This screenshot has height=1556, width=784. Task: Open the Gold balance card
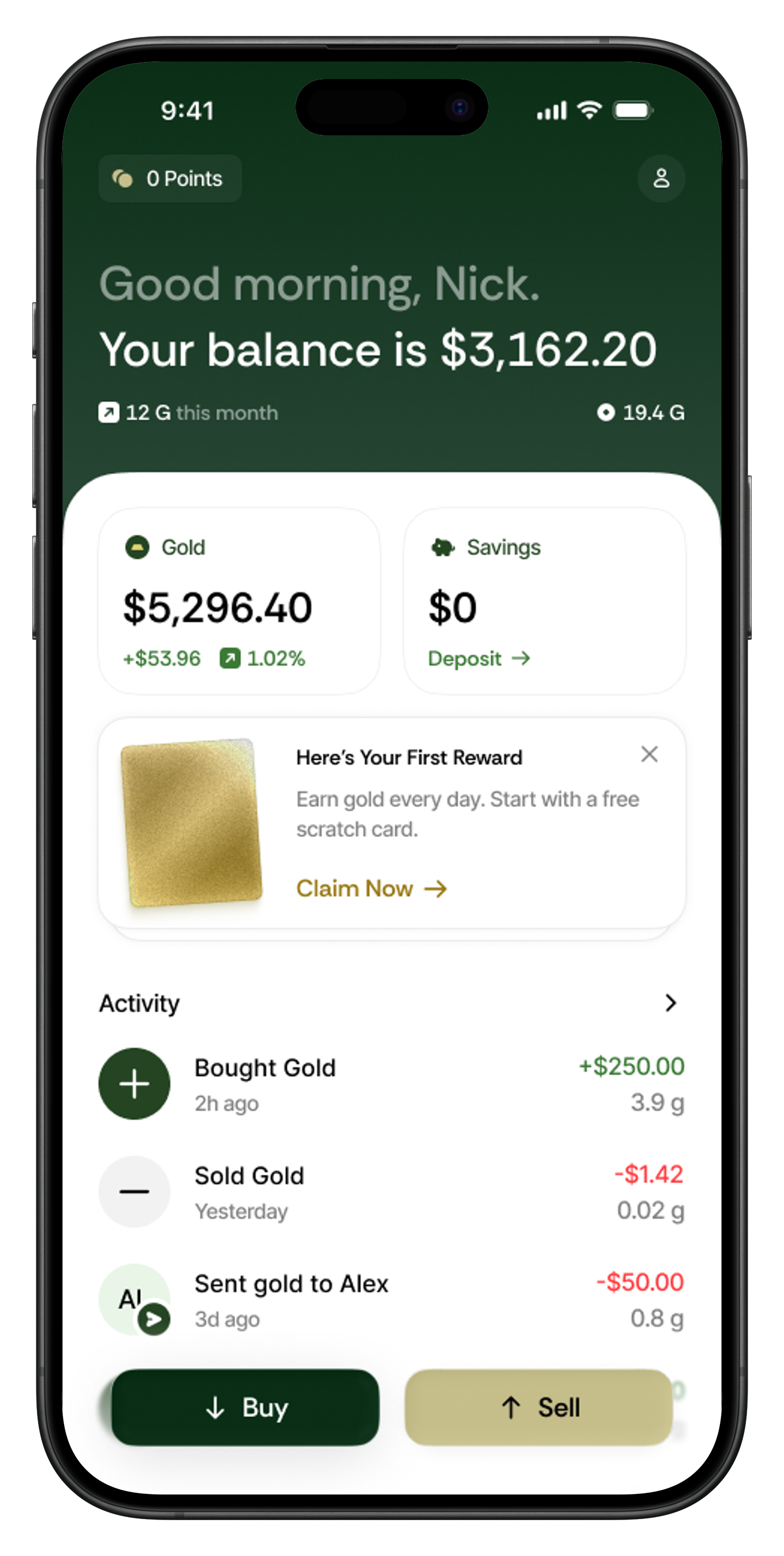click(239, 601)
